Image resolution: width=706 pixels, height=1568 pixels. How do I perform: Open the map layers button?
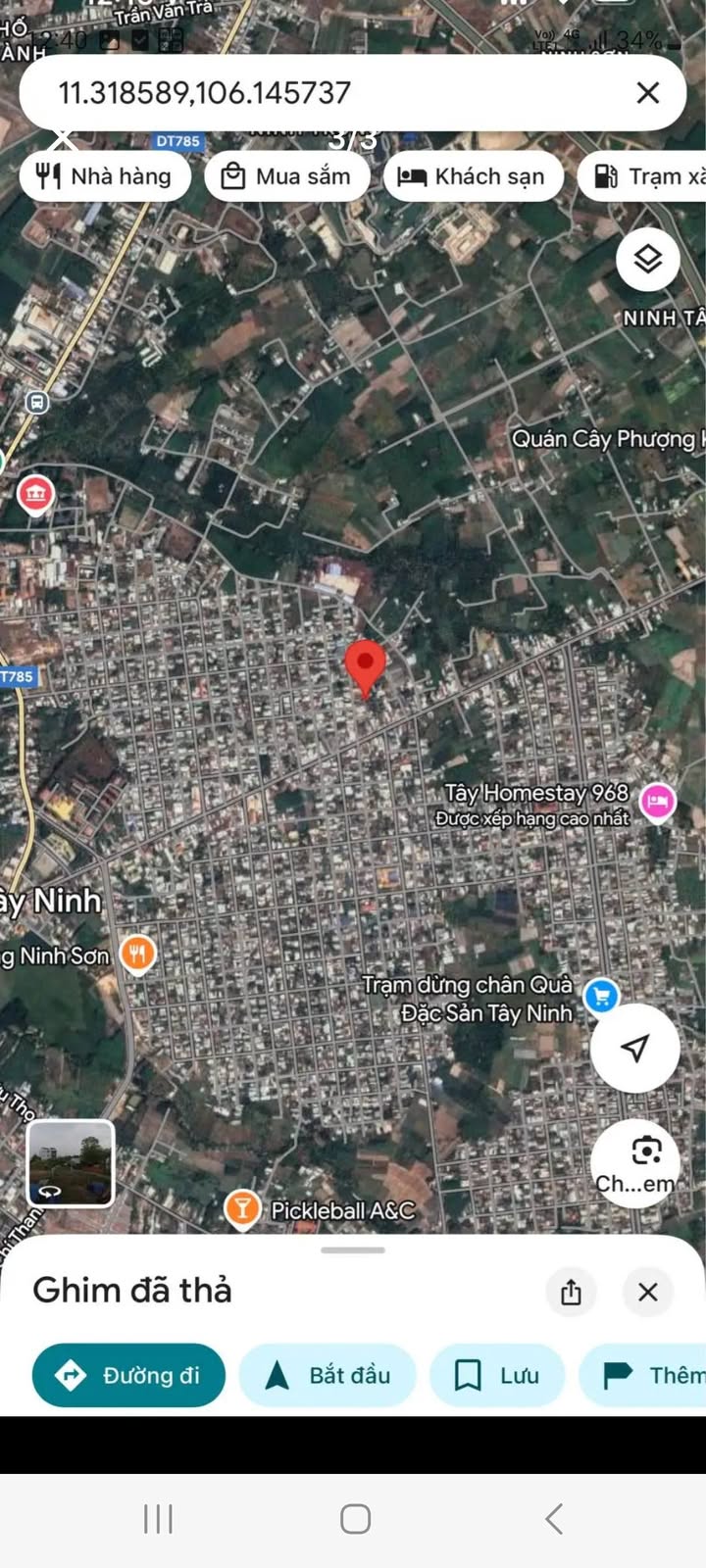647,260
